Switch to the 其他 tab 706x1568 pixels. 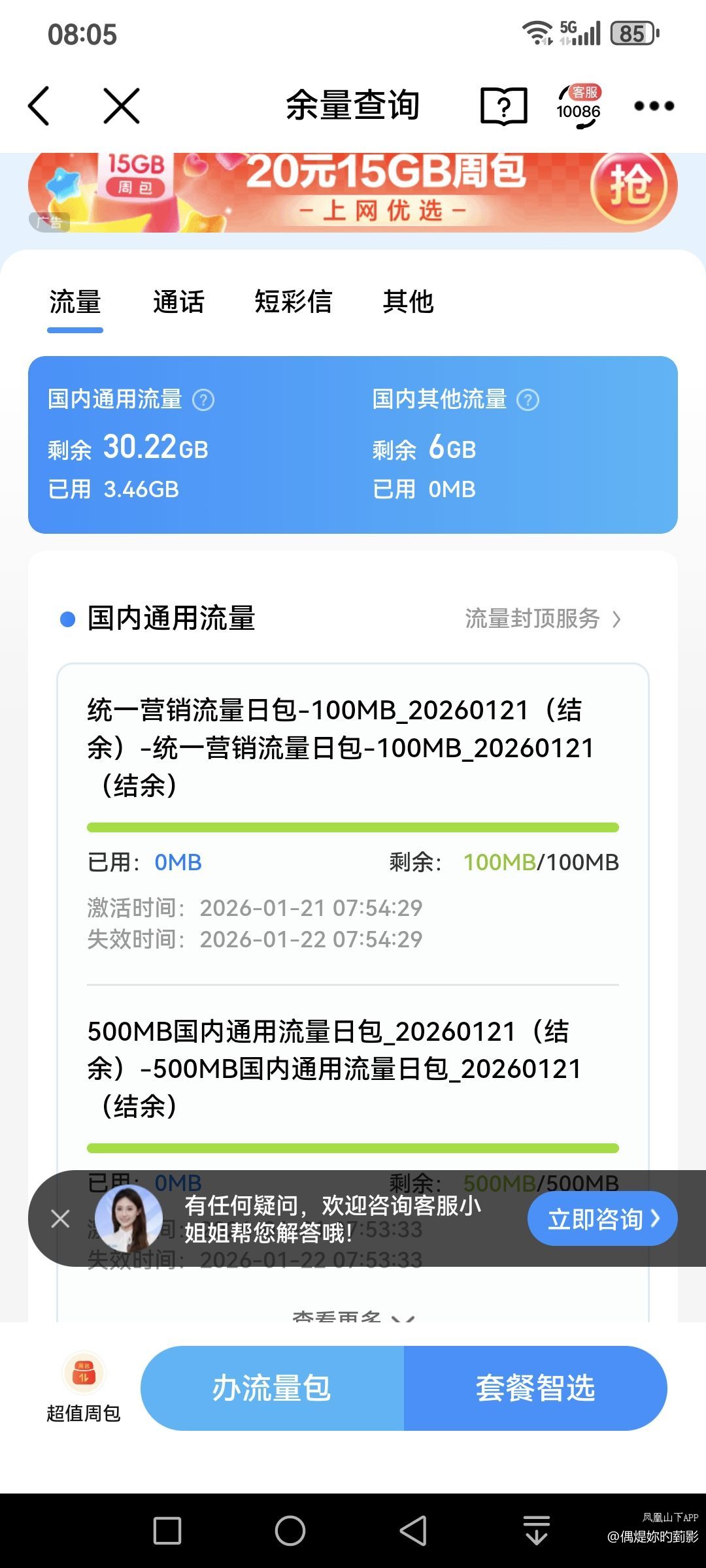[x=408, y=302]
